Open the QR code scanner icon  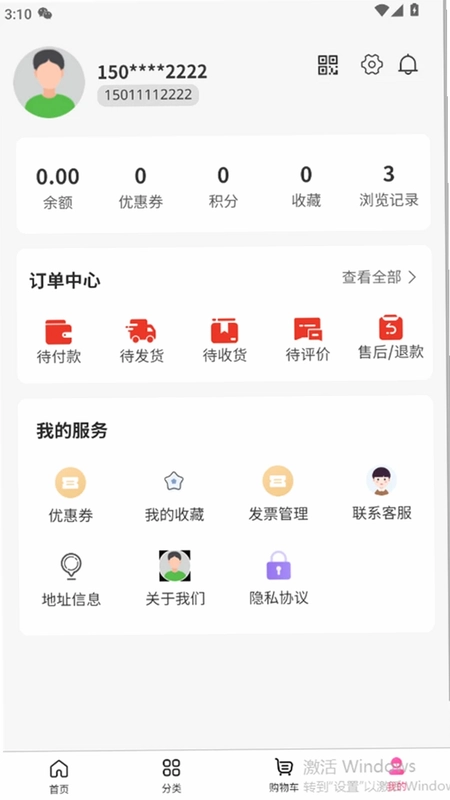[x=328, y=65]
